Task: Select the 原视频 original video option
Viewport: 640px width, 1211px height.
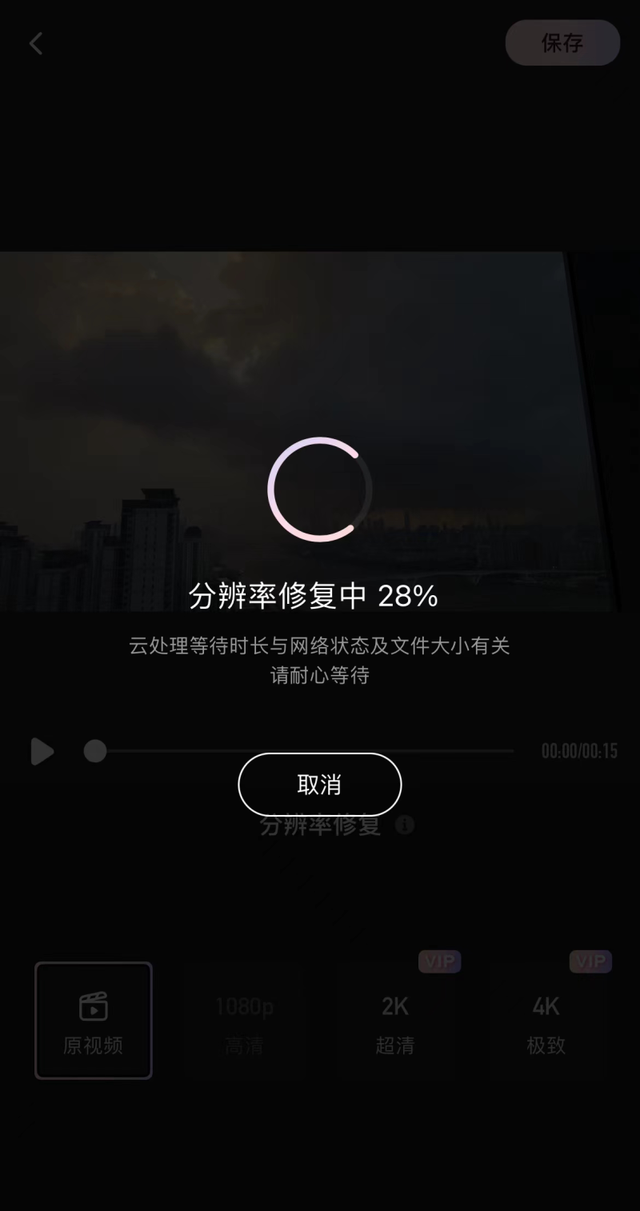Action: point(93,1020)
